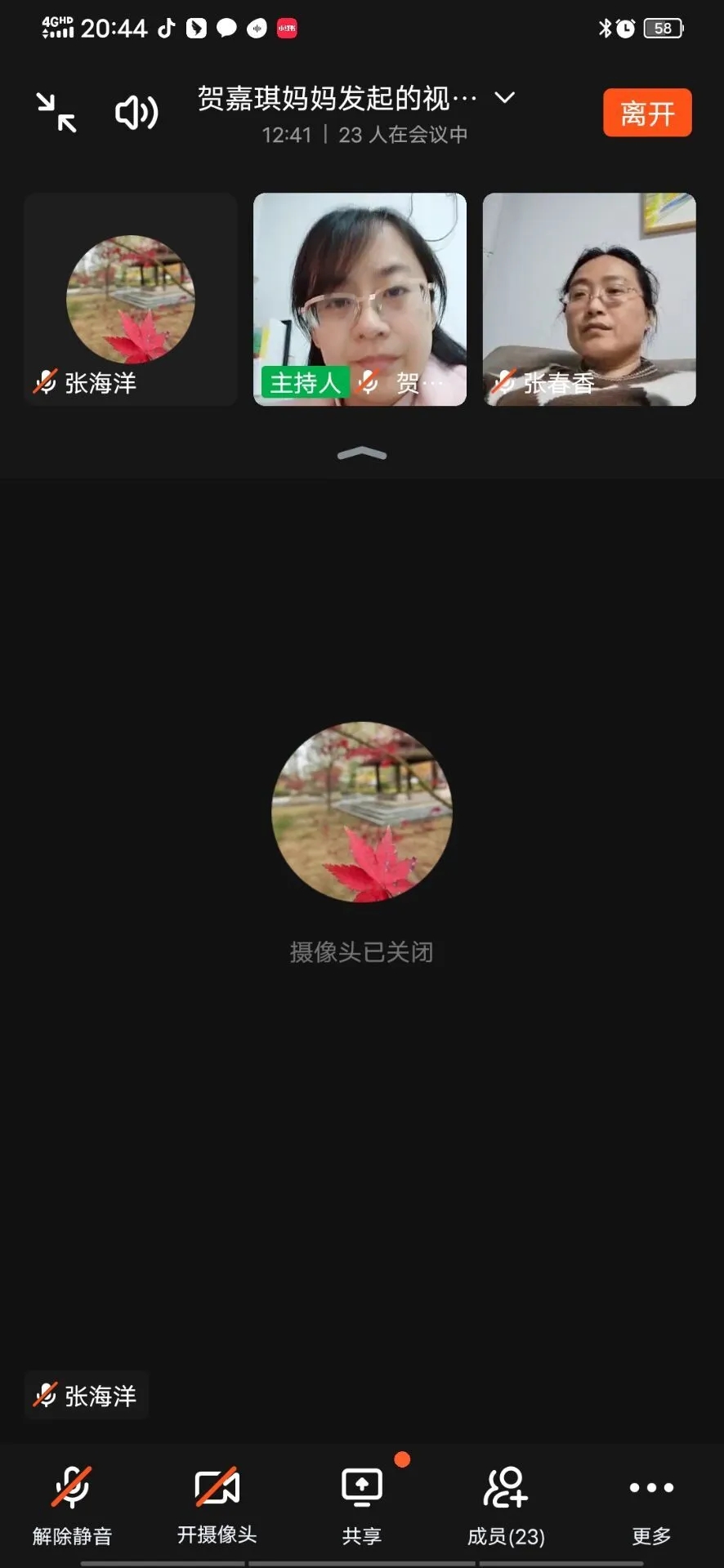Select the host's video tile
Viewport: 724px width, 1568px height.
360,300
